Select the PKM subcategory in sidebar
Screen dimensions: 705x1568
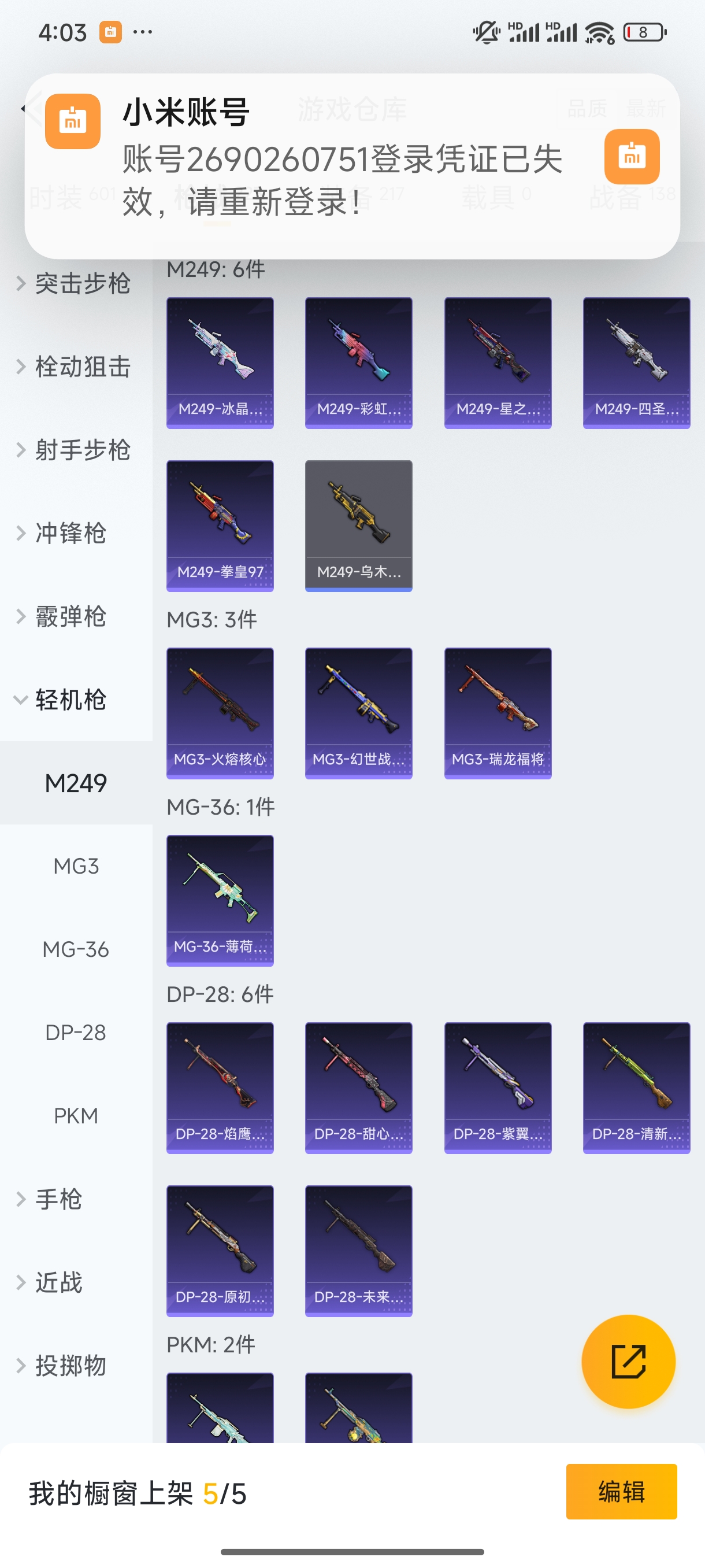[76, 1115]
